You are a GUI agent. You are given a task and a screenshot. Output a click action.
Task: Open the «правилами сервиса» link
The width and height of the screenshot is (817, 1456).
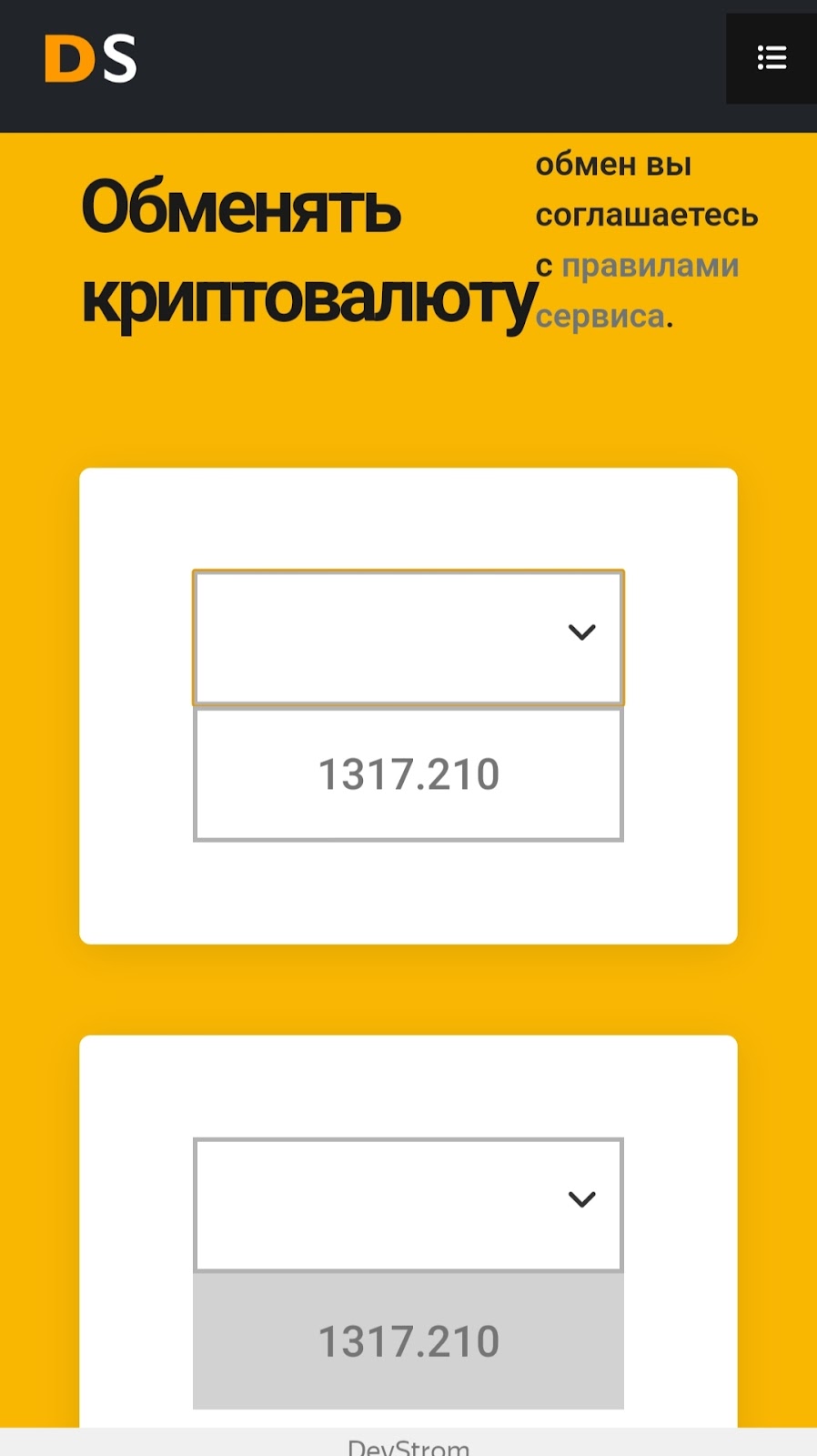tap(650, 267)
